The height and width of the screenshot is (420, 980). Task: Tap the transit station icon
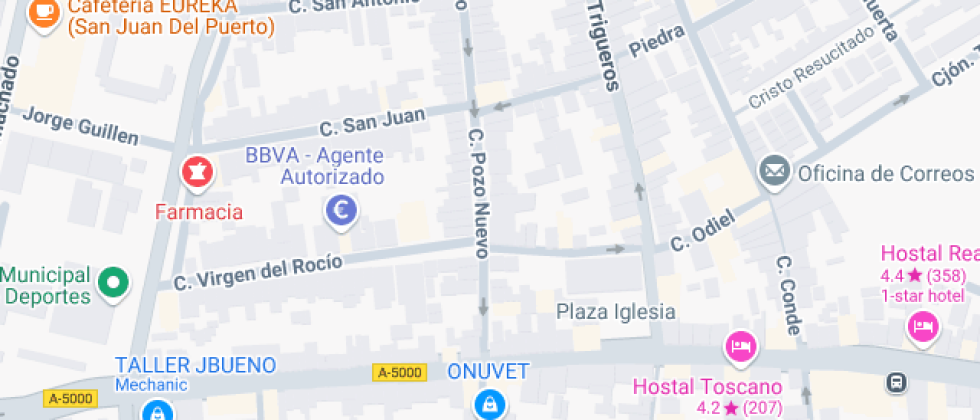897,382
